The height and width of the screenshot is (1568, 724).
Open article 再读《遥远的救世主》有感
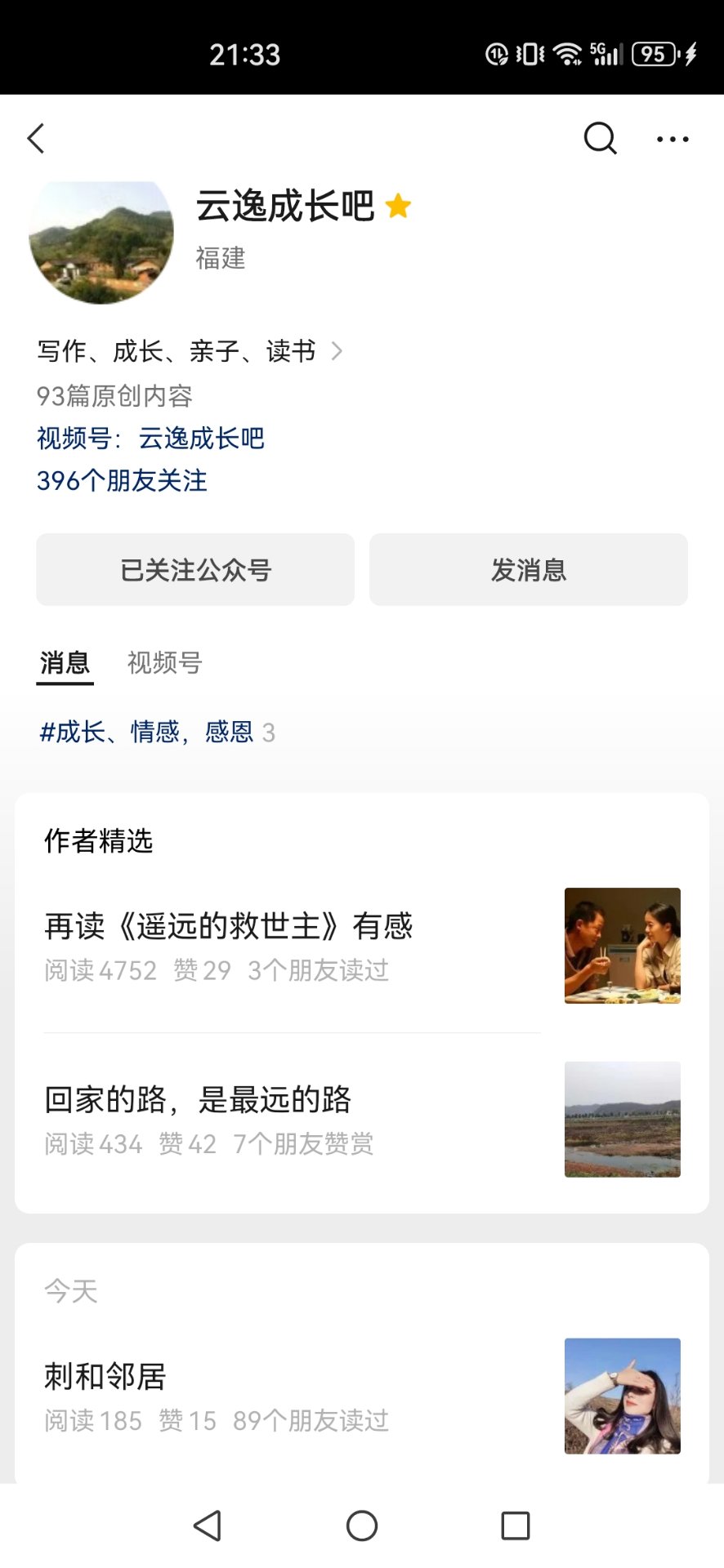229,927
